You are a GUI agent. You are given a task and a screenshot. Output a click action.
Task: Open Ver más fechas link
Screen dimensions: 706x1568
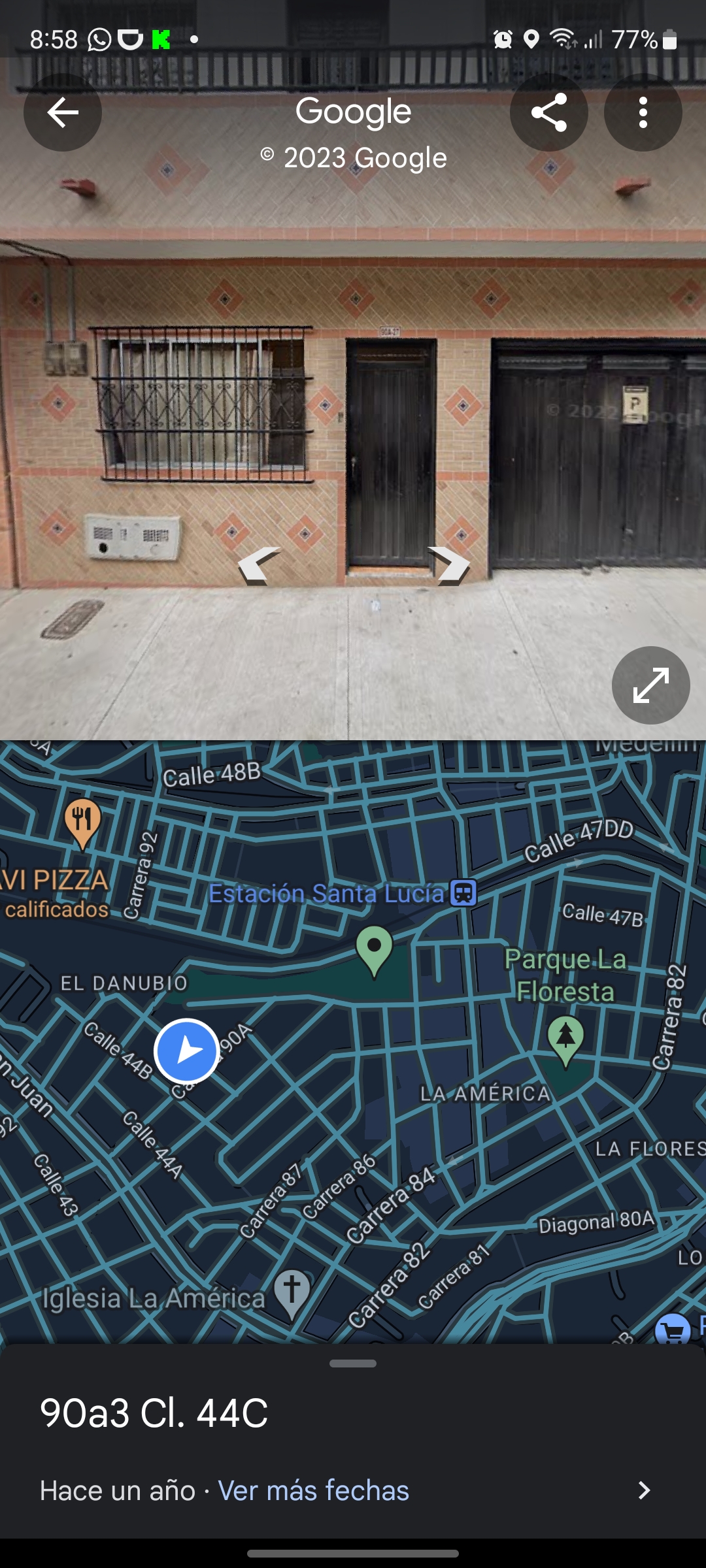(314, 1490)
